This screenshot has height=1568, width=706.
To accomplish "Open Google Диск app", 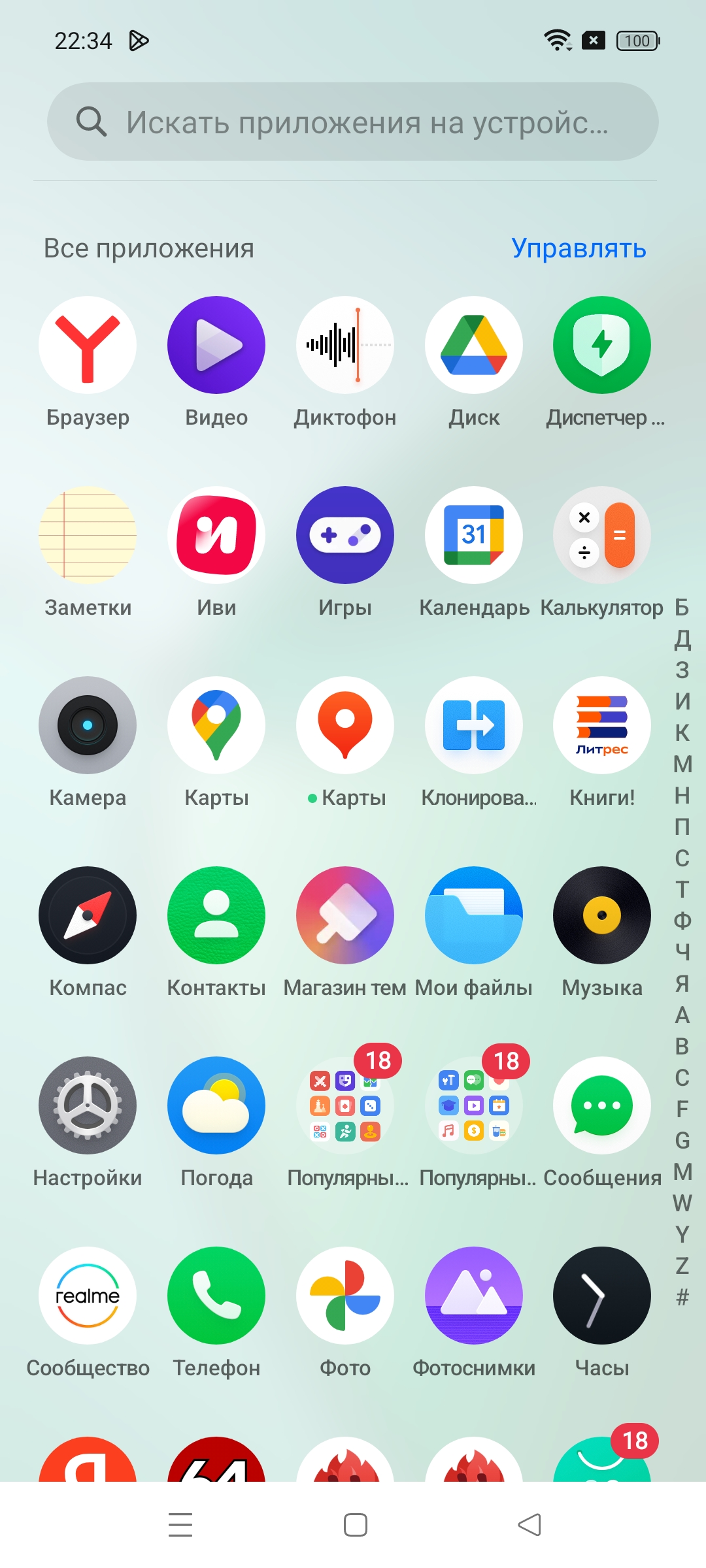I will 474,345.
